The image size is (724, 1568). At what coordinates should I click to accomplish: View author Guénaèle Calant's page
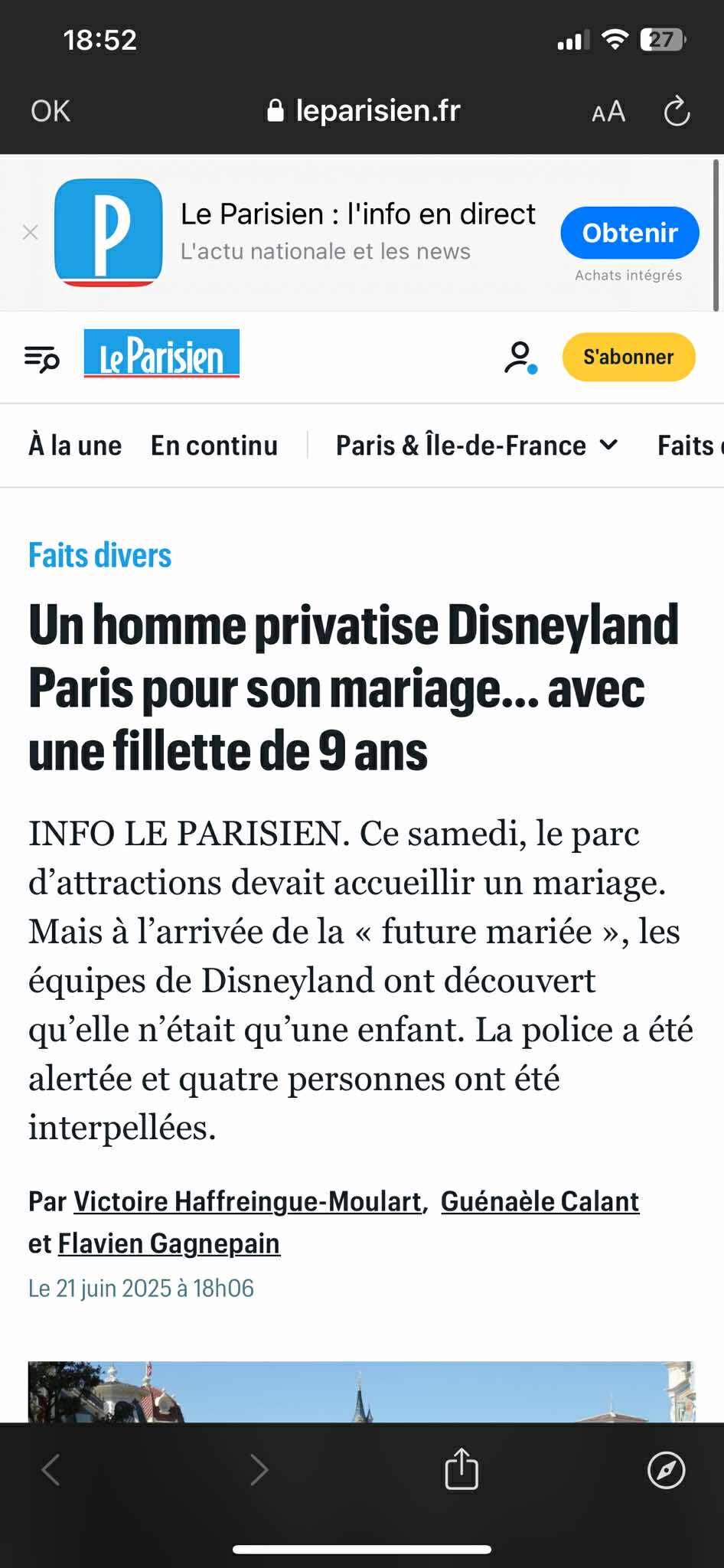point(540,1201)
